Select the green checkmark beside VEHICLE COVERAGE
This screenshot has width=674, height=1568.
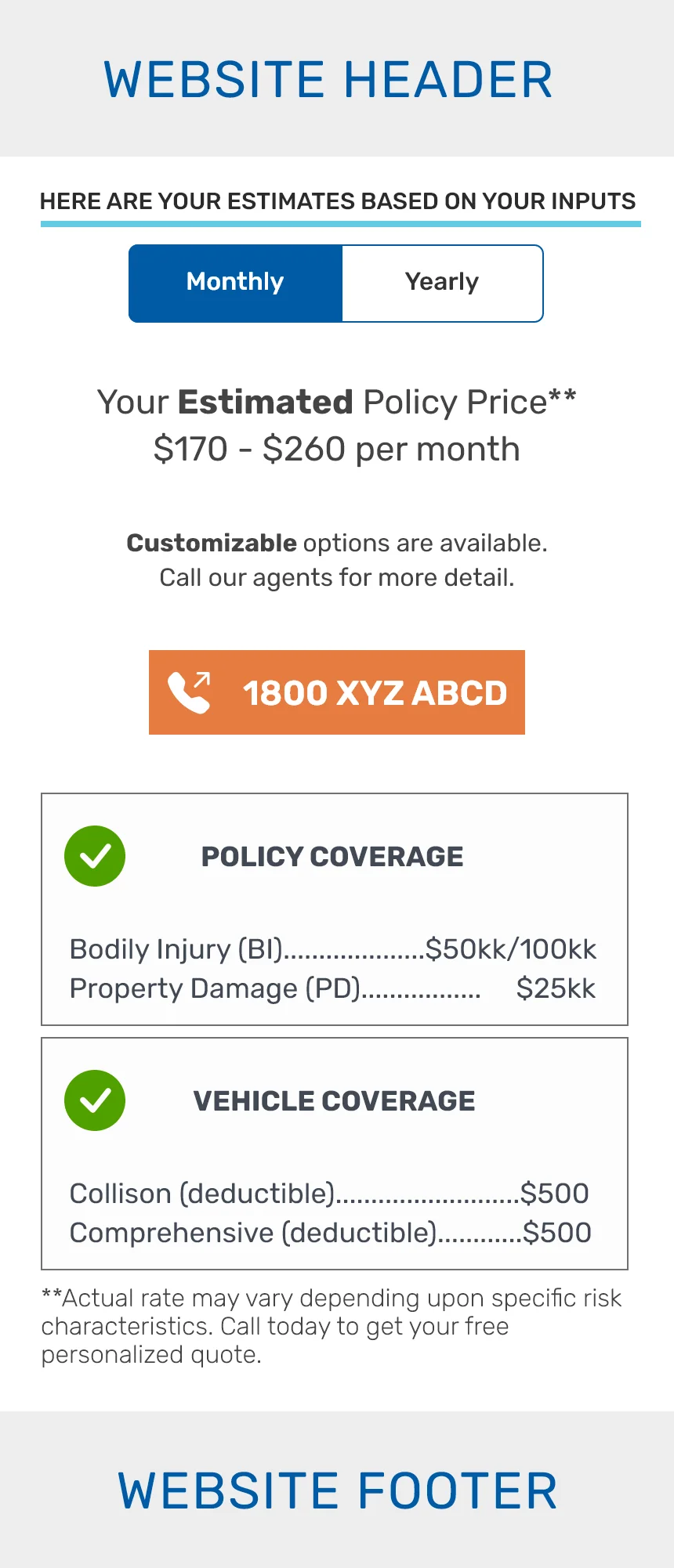tap(95, 1100)
